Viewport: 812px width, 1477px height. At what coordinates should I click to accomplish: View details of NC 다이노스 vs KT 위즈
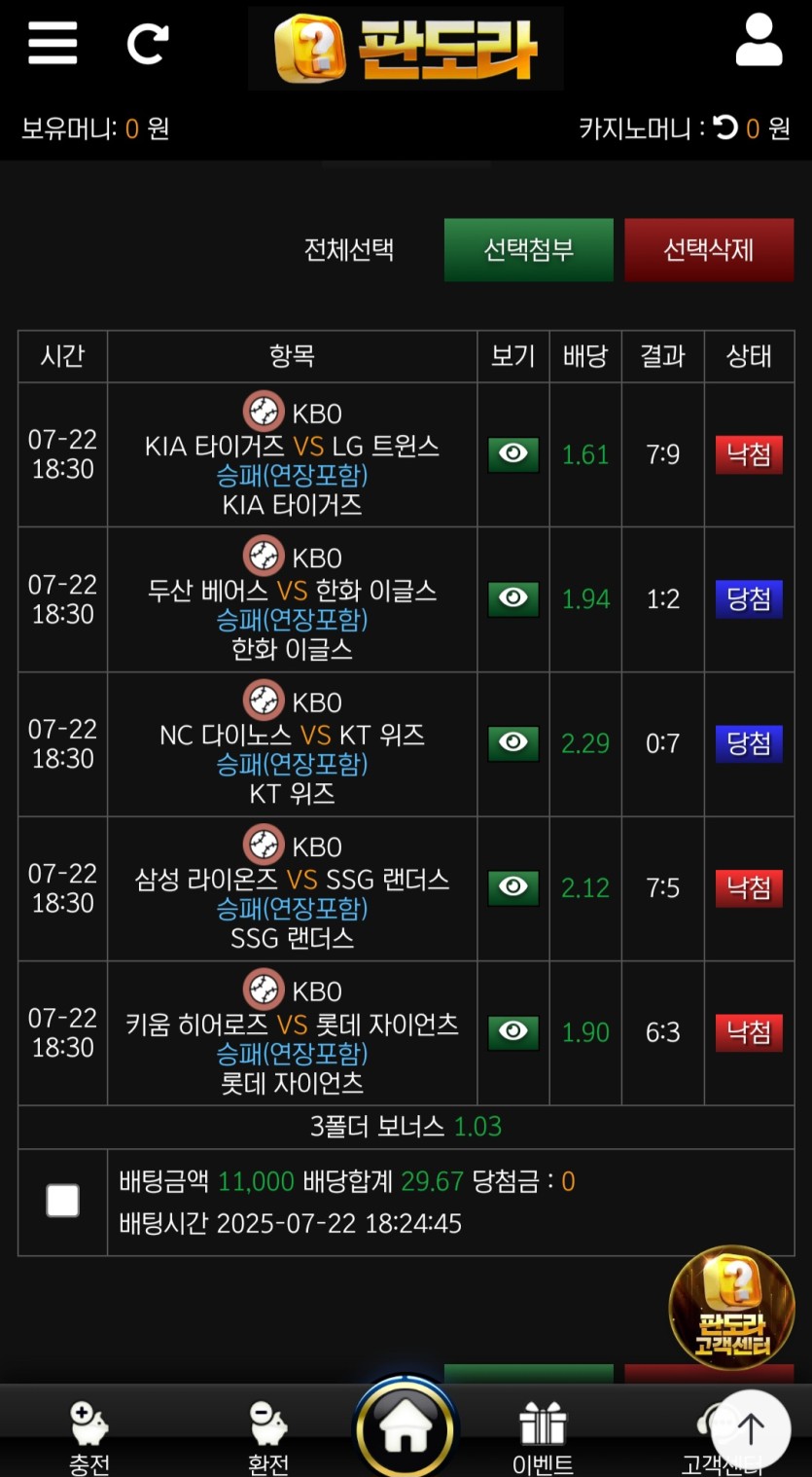pos(512,743)
